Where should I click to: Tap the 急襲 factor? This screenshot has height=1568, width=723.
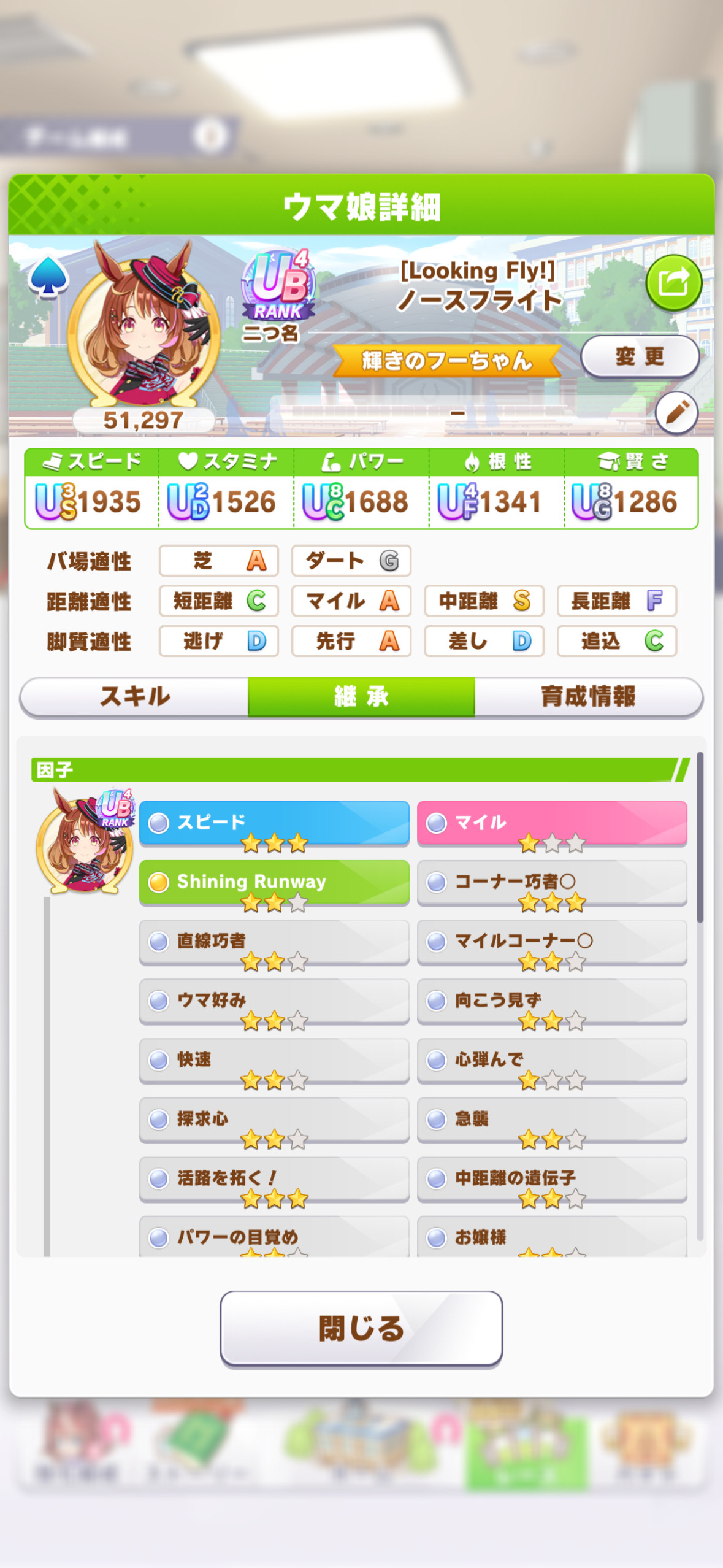552,1120
